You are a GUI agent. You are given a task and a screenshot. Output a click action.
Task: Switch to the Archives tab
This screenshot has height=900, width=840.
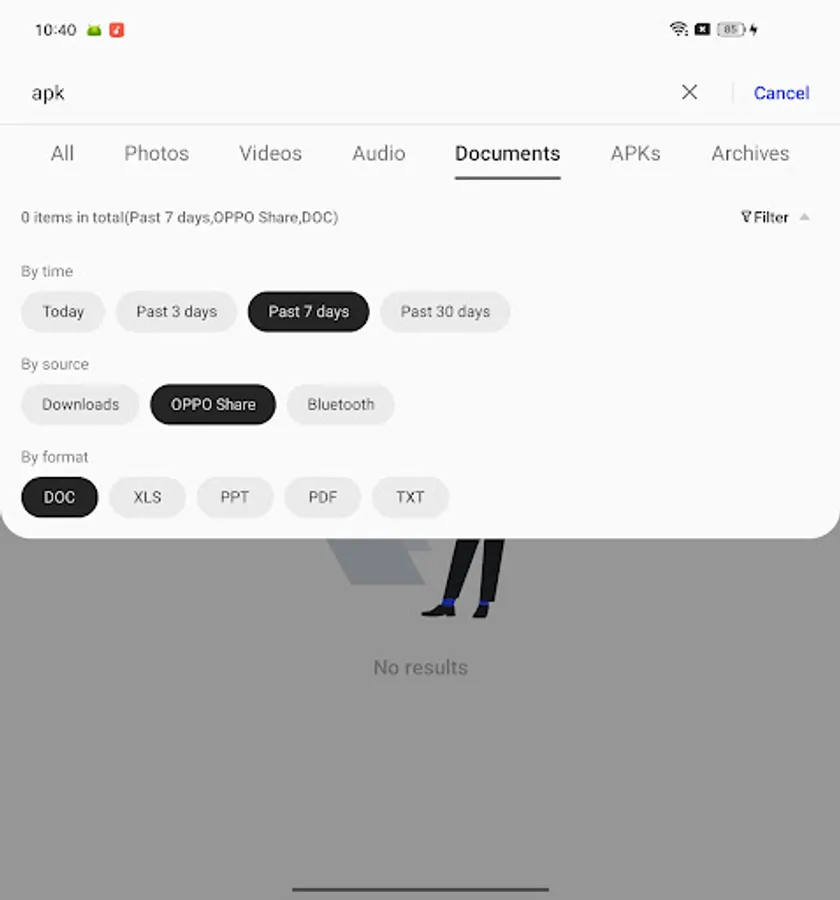point(749,153)
